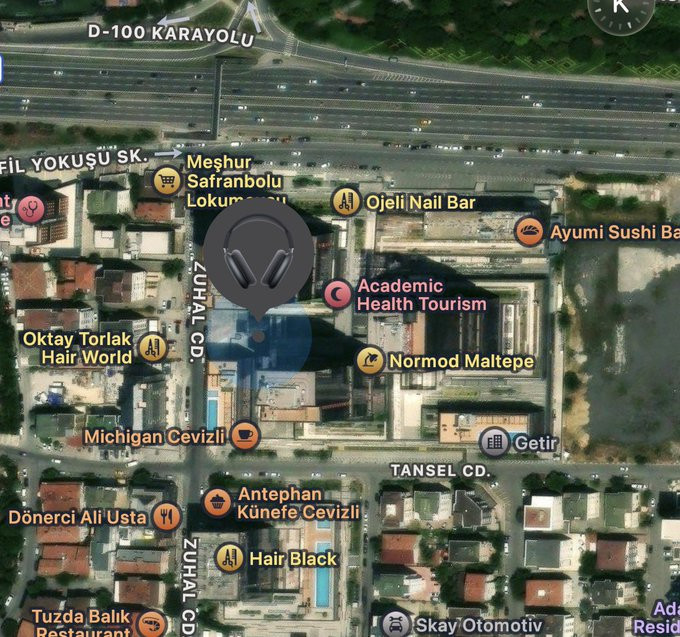Tap the Michigan Cevizli cafe marker
This screenshot has width=680, height=637.
pos(245,436)
